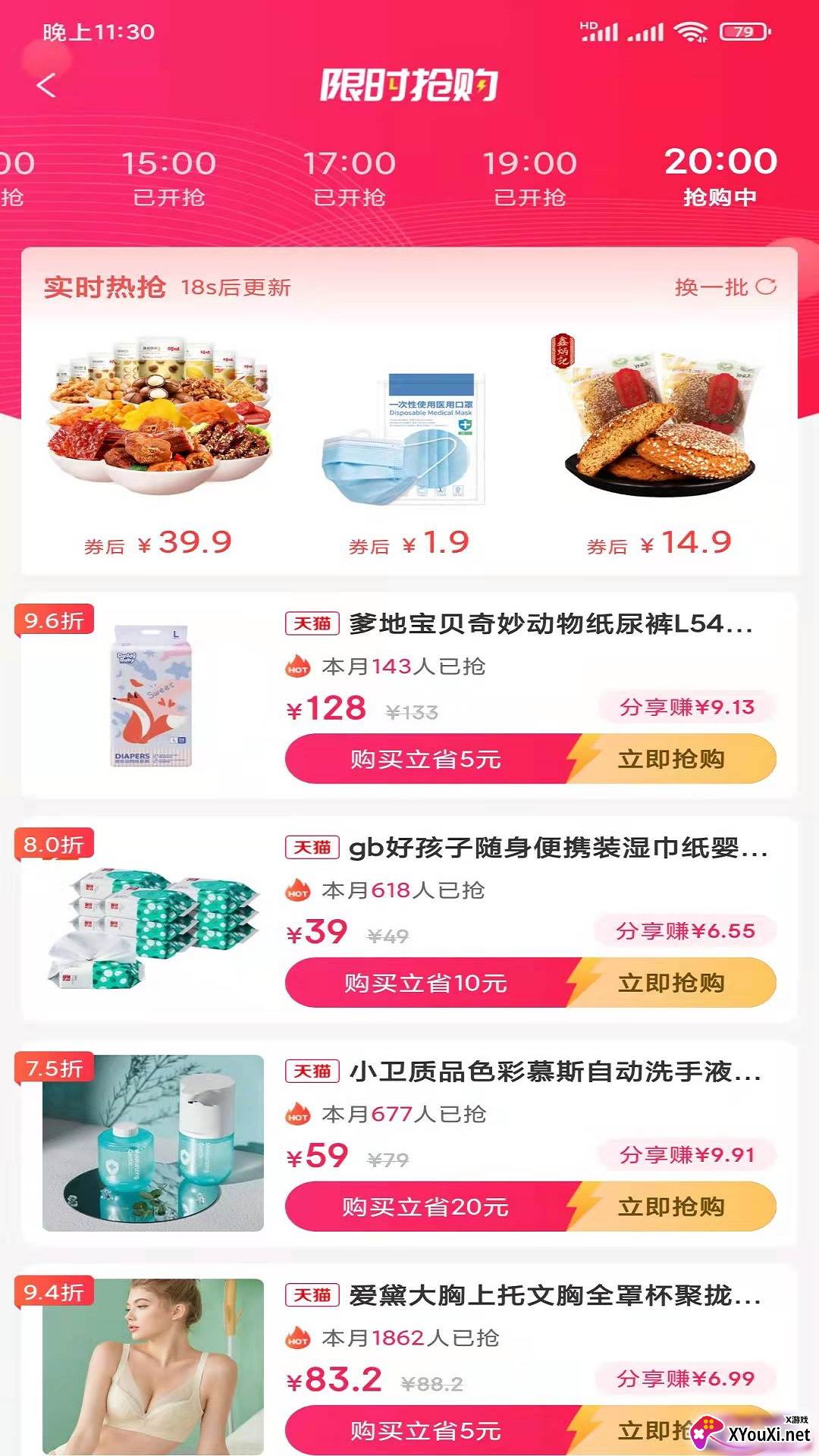Grab the ¥59 soap dispenser with 立即抢购
This screenshot has height=1456, width=819.
coord(672,1207)
